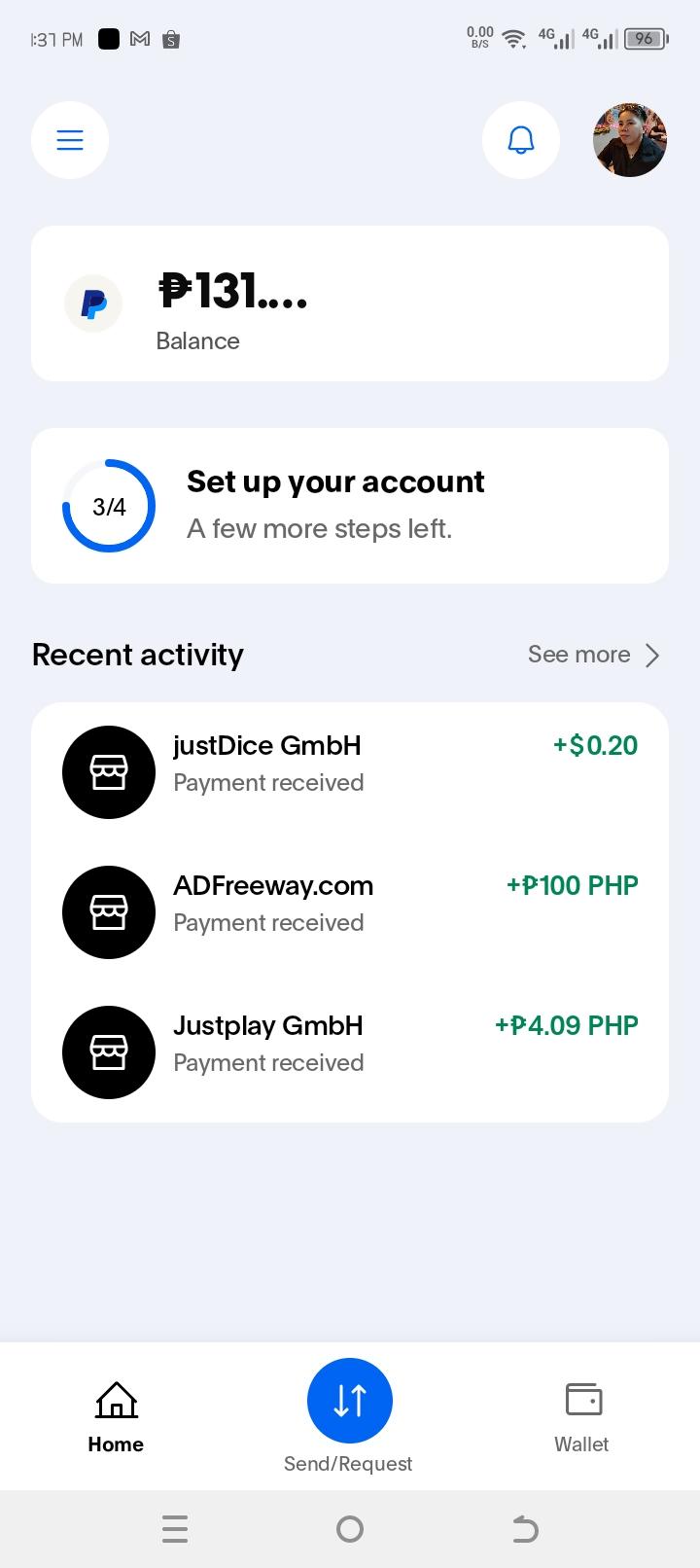Open Send/Request
Viewport: 700px width, 1568px height.
(349, 1403)
